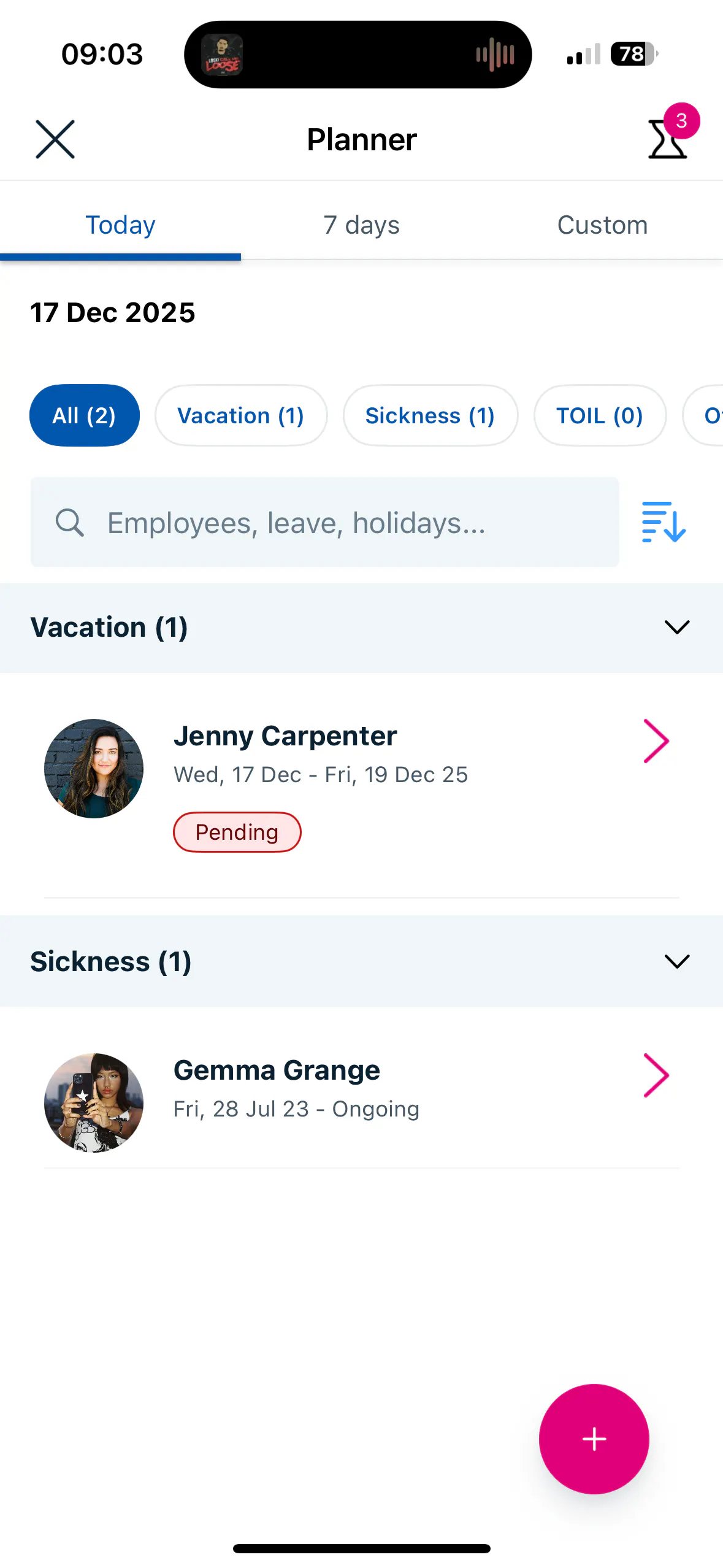Open the sort options icon
The height and width of the screenshot is (1568, 723).
coord(664,522)
